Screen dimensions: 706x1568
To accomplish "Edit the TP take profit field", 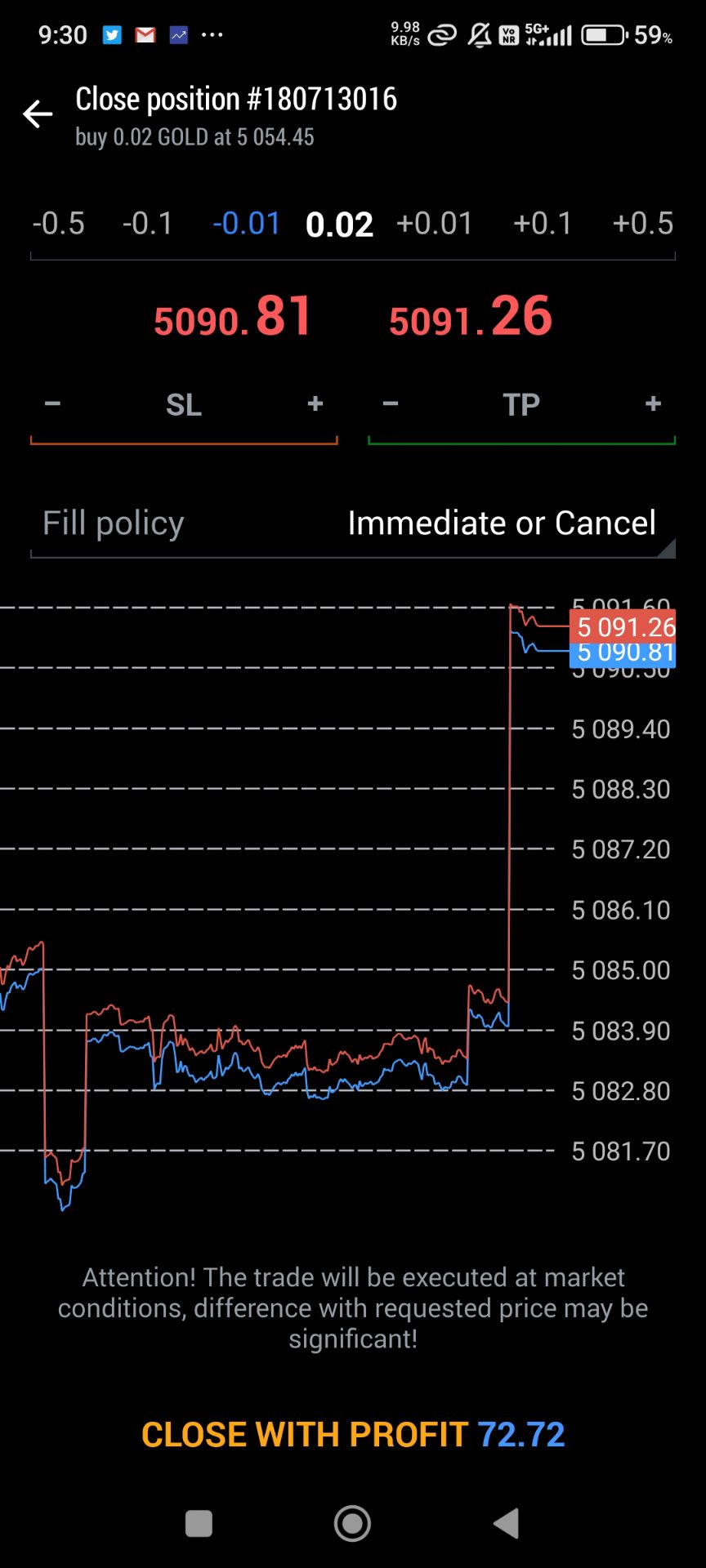I will tap(521, 405).
